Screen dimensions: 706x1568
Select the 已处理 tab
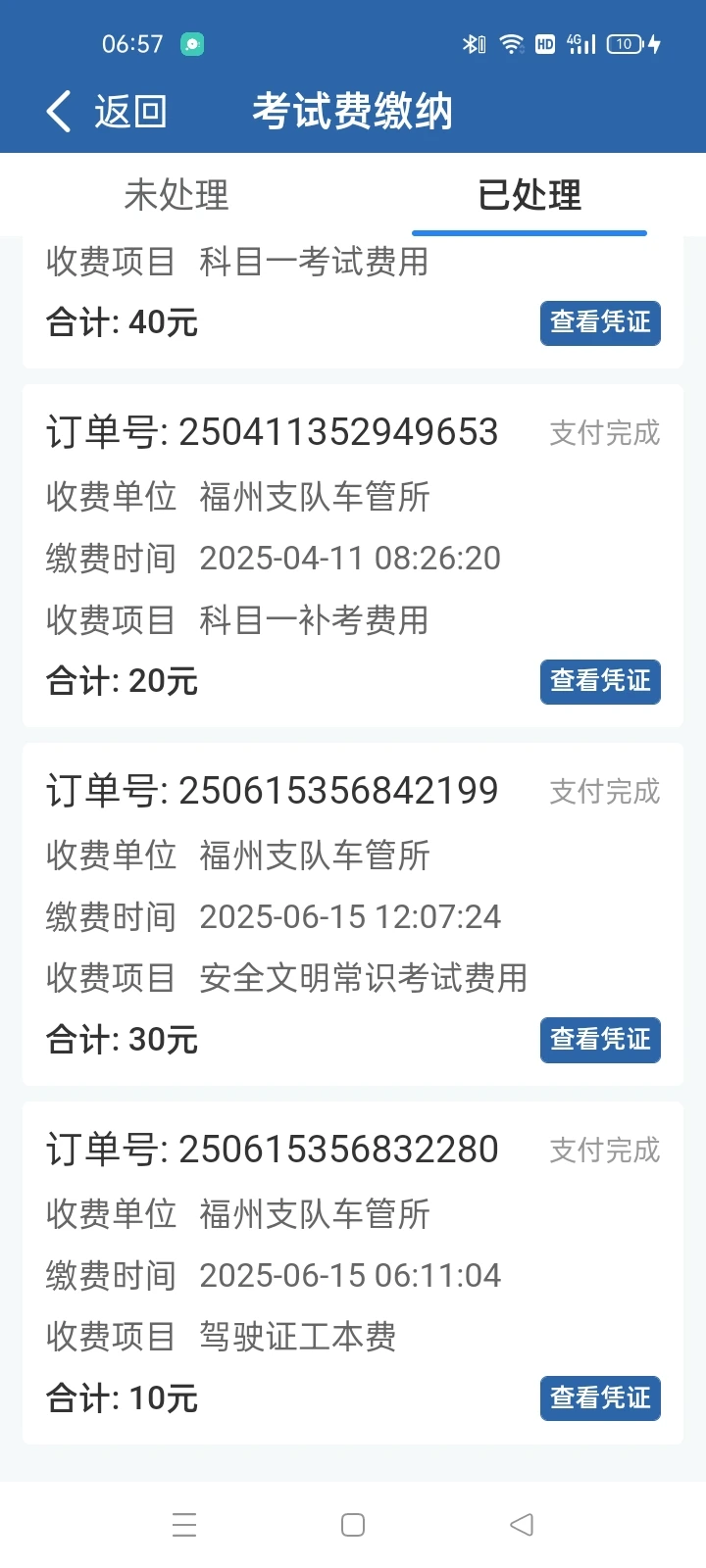click(x=529, y=195)
